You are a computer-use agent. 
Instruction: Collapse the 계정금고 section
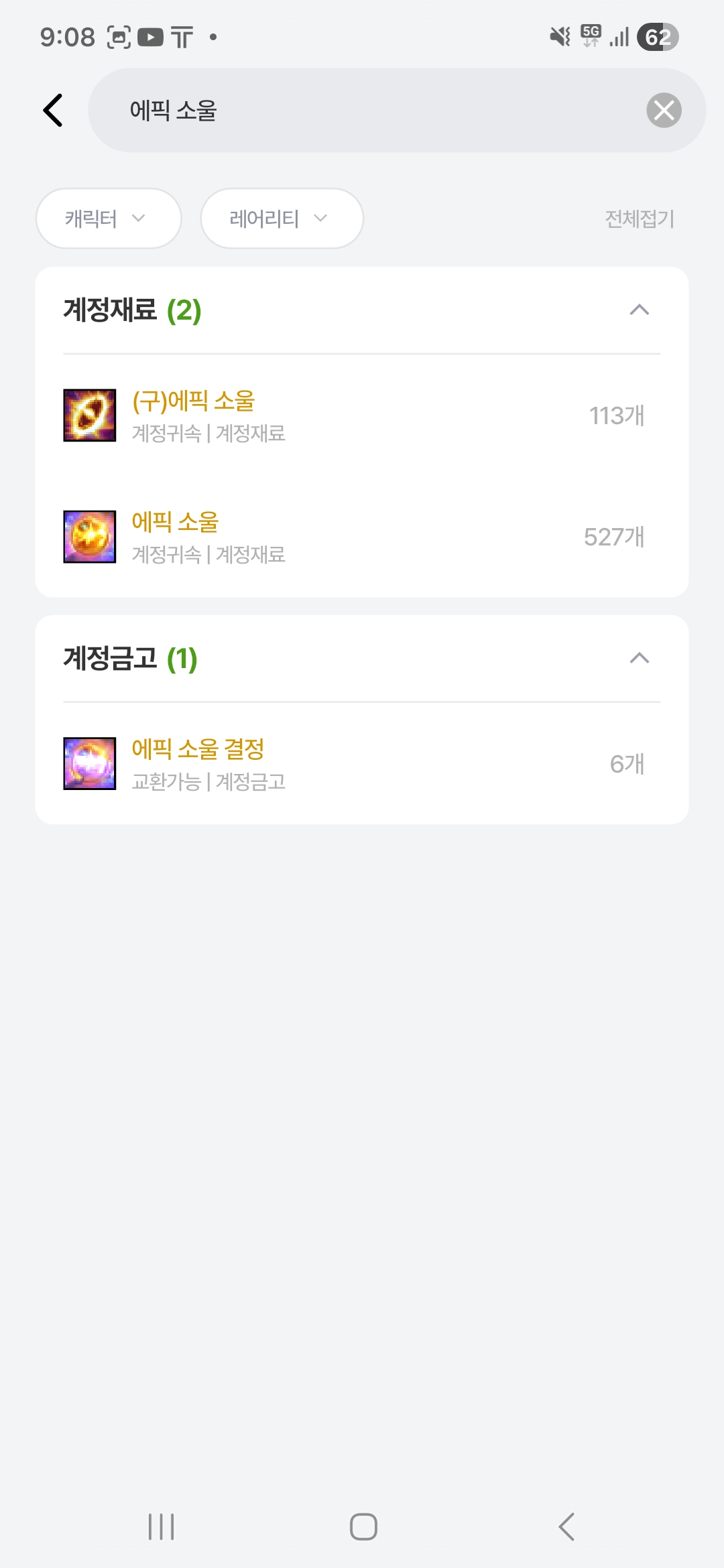[x=639, y=659]
